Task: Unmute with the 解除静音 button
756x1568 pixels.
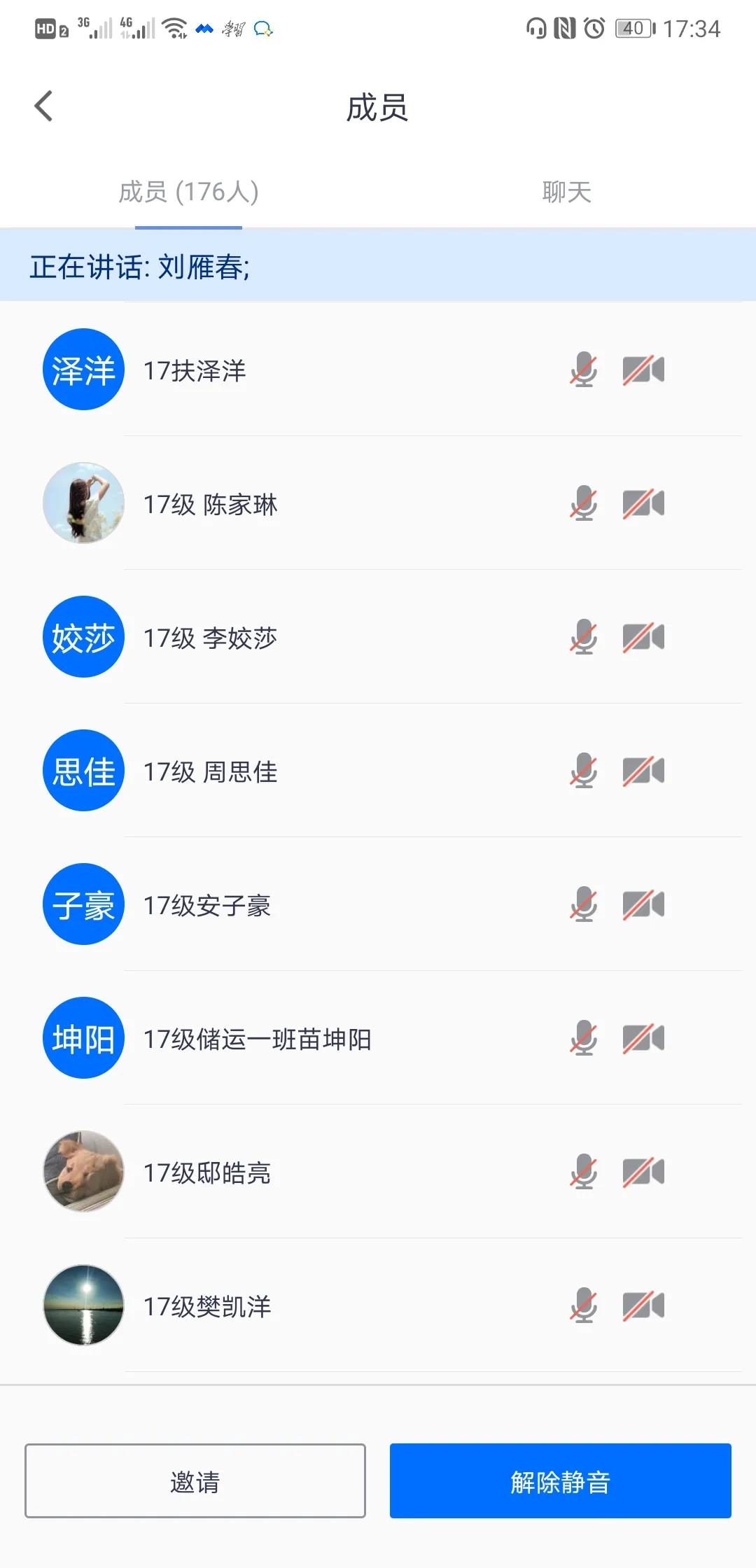Action: [560, 1480]
